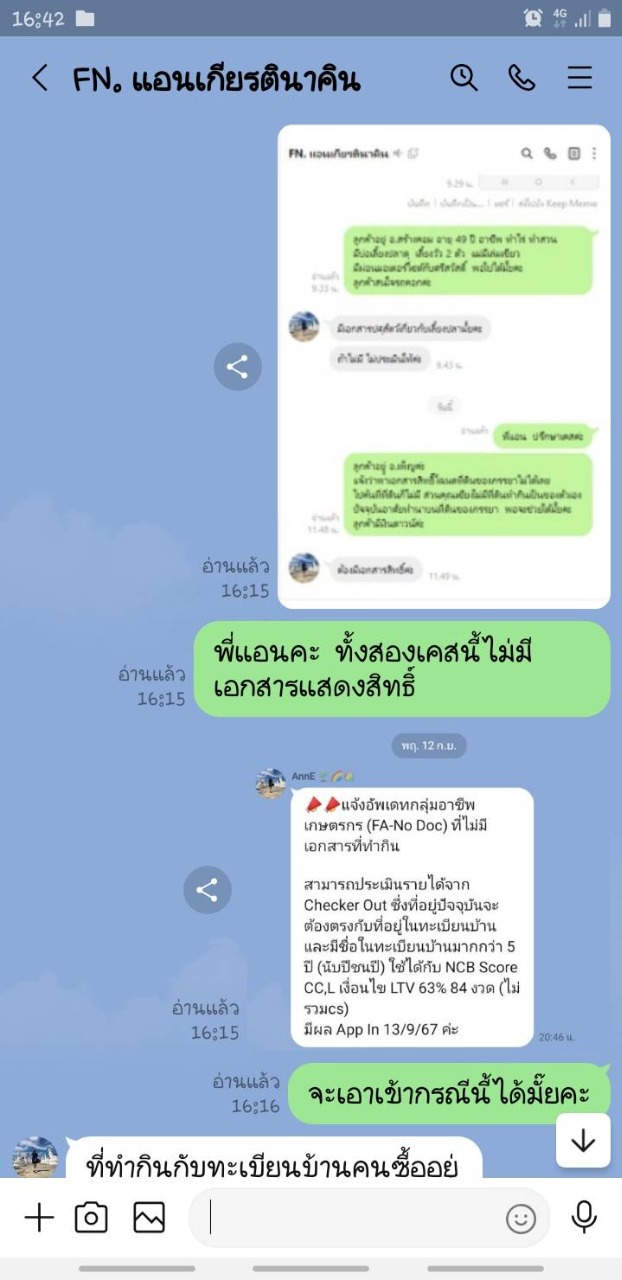Open the chat hamburger menu
The image size is (622, 1280).
580,78
